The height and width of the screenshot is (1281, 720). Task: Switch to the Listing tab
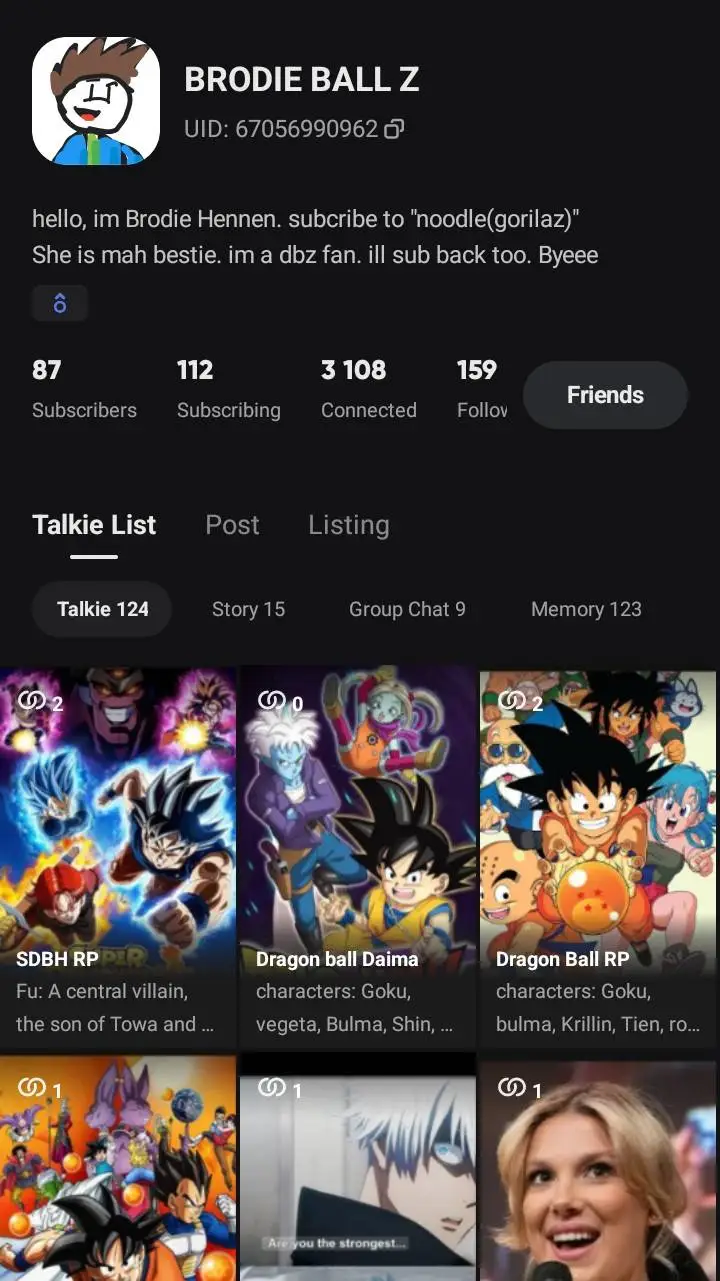tap(348, 525)
